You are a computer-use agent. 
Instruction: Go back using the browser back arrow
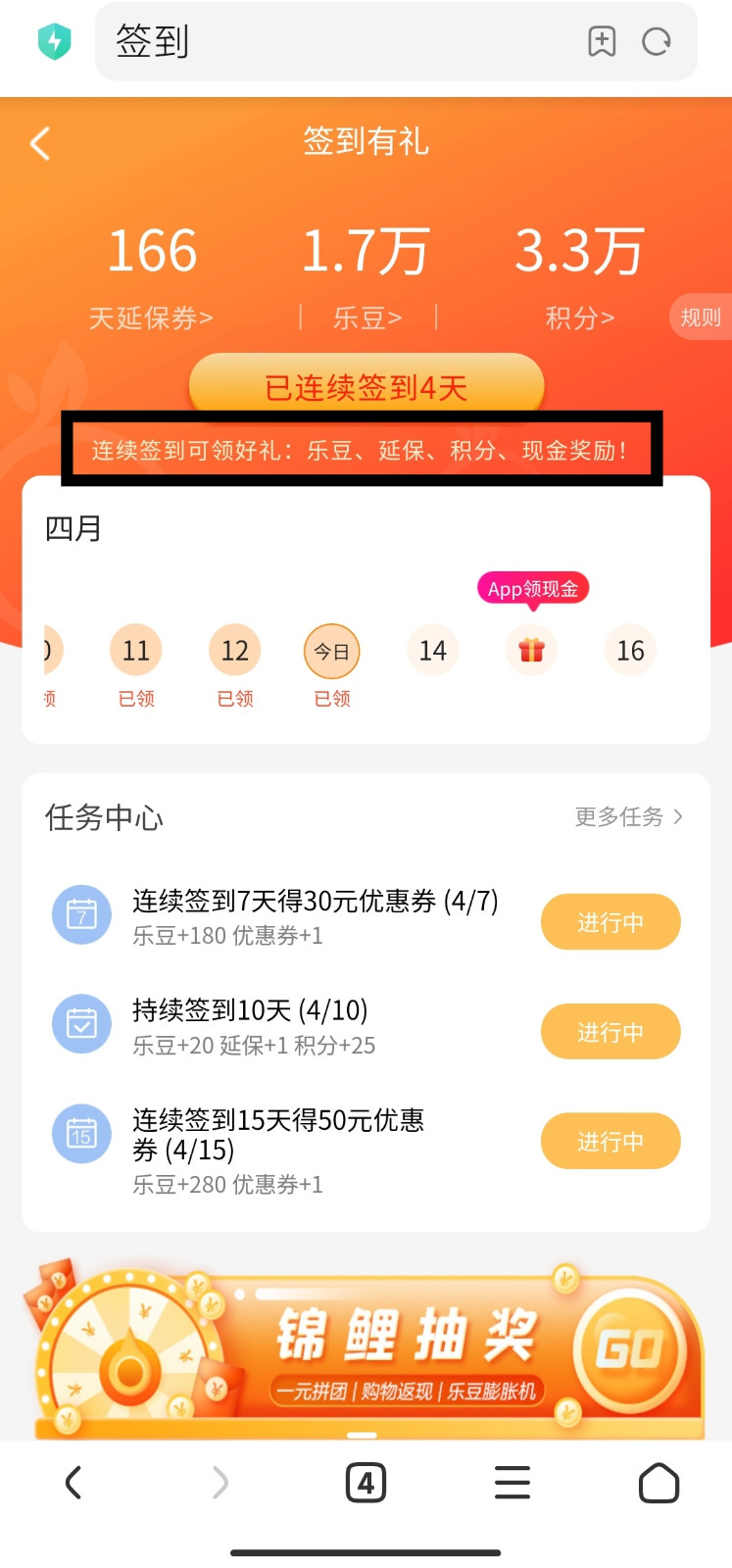click(x=73, y=1483)
